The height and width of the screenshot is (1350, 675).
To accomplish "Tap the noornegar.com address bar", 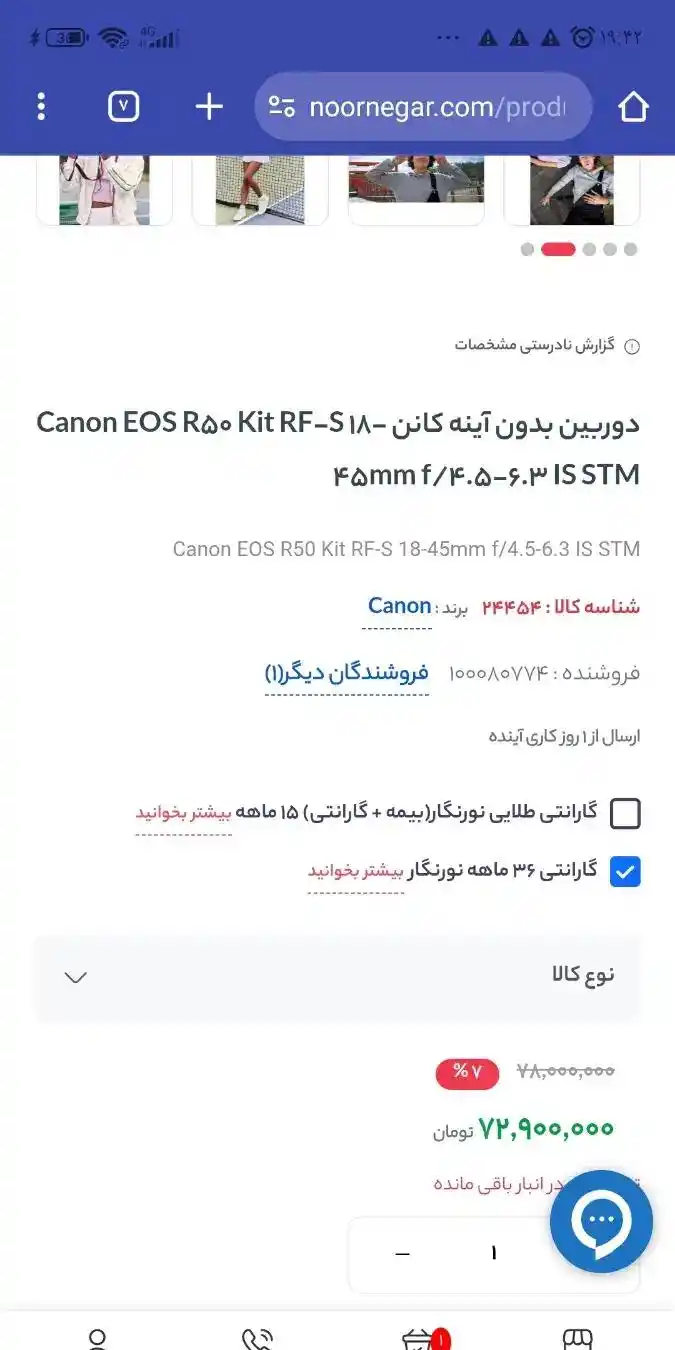I will click(x=424, y=106).
